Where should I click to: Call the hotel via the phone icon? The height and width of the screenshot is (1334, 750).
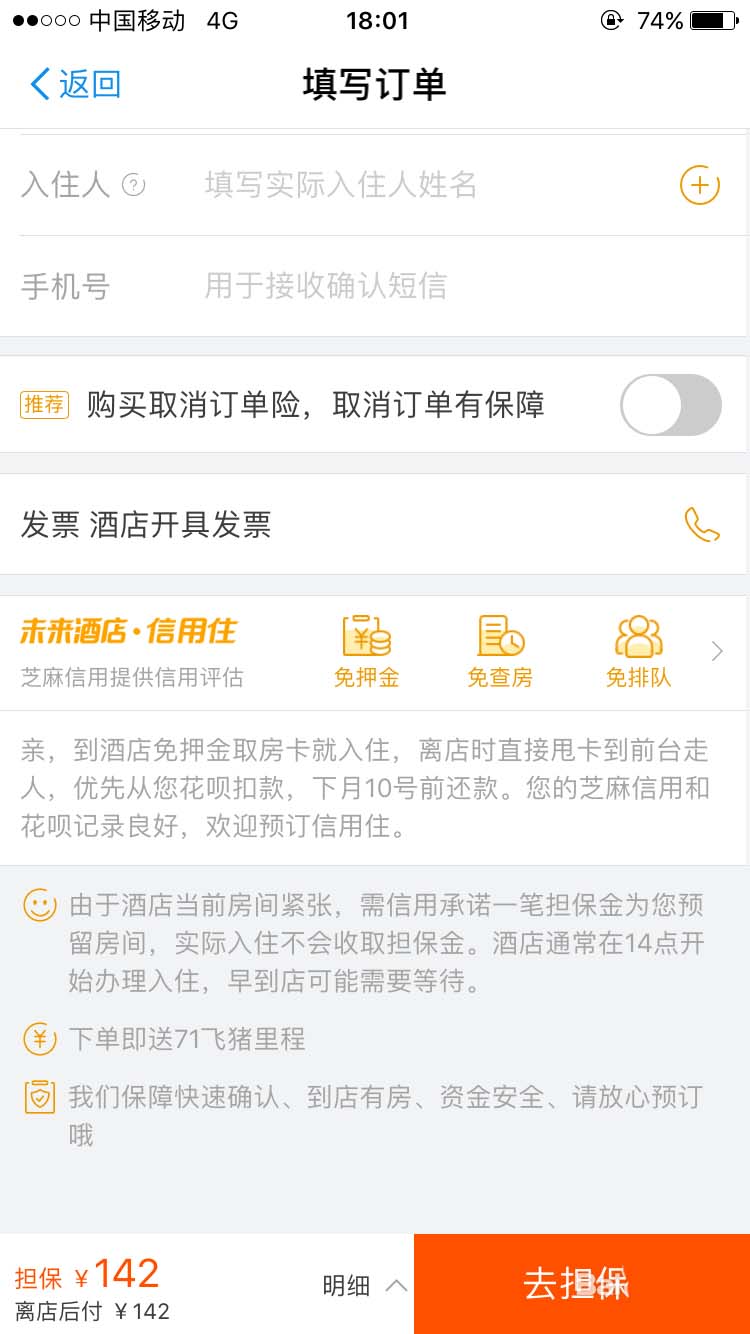[x=701, y=524]
